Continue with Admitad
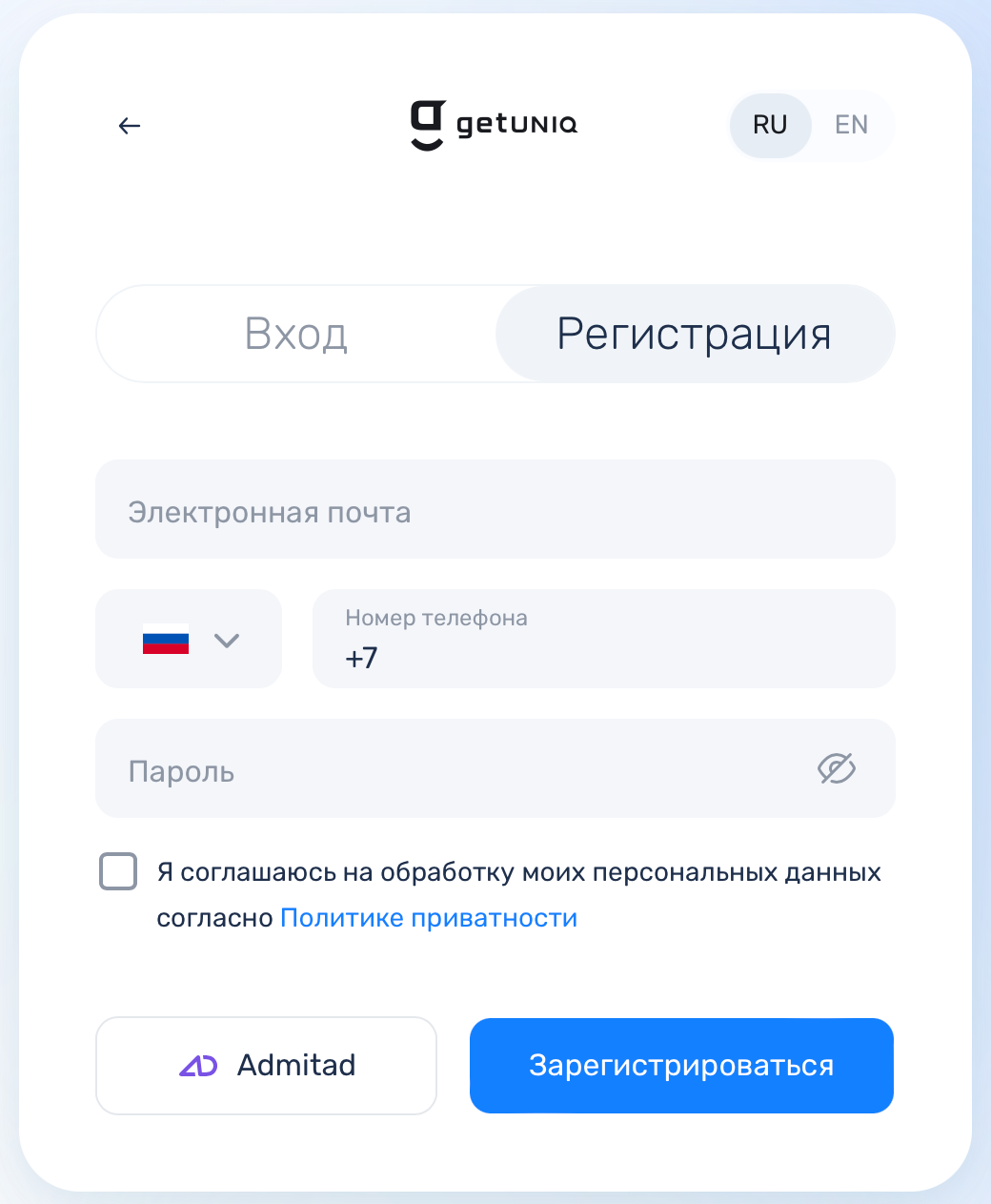 267,1066
